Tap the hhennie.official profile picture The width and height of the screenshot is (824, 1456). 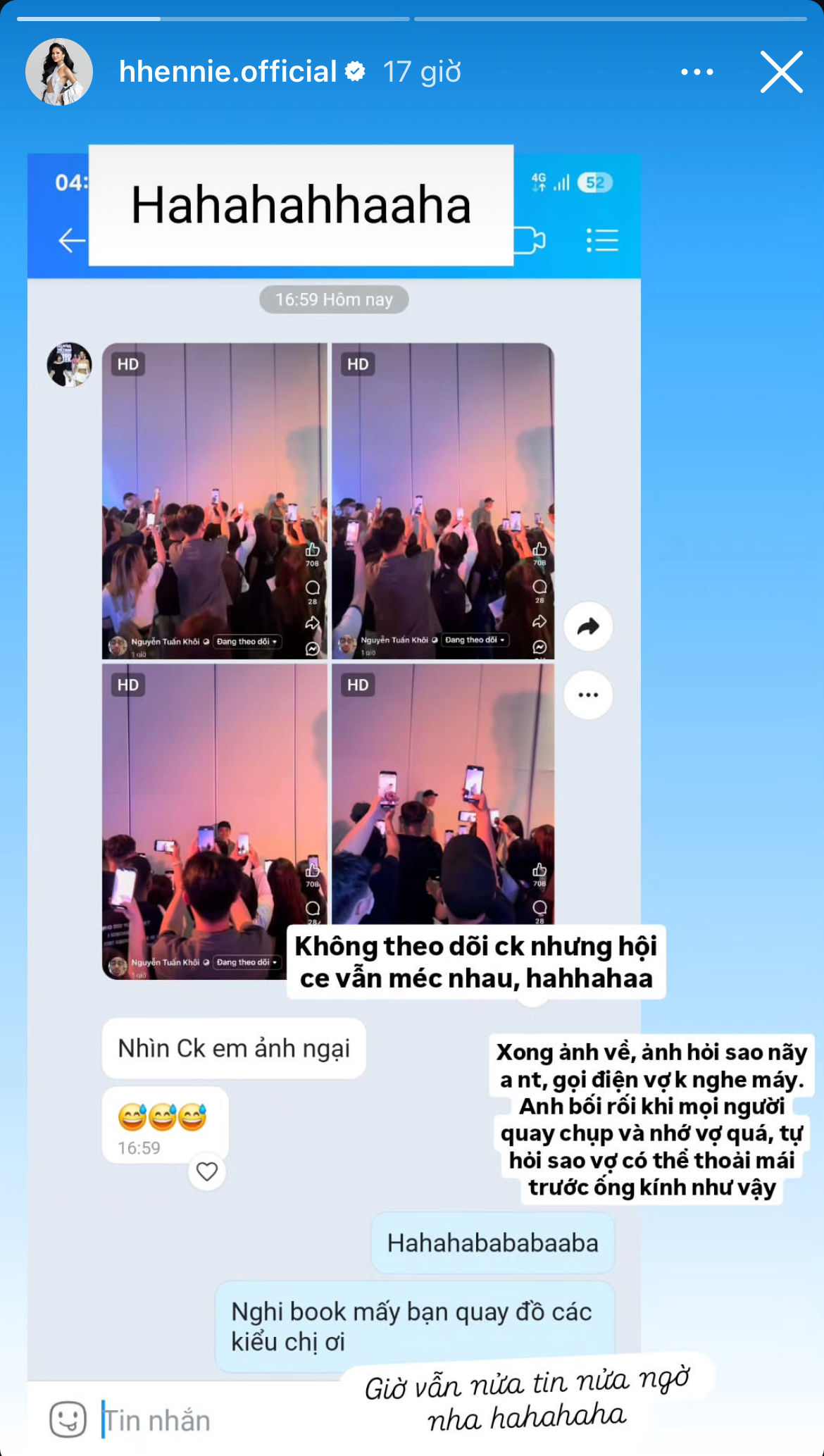tap(59, 72)
